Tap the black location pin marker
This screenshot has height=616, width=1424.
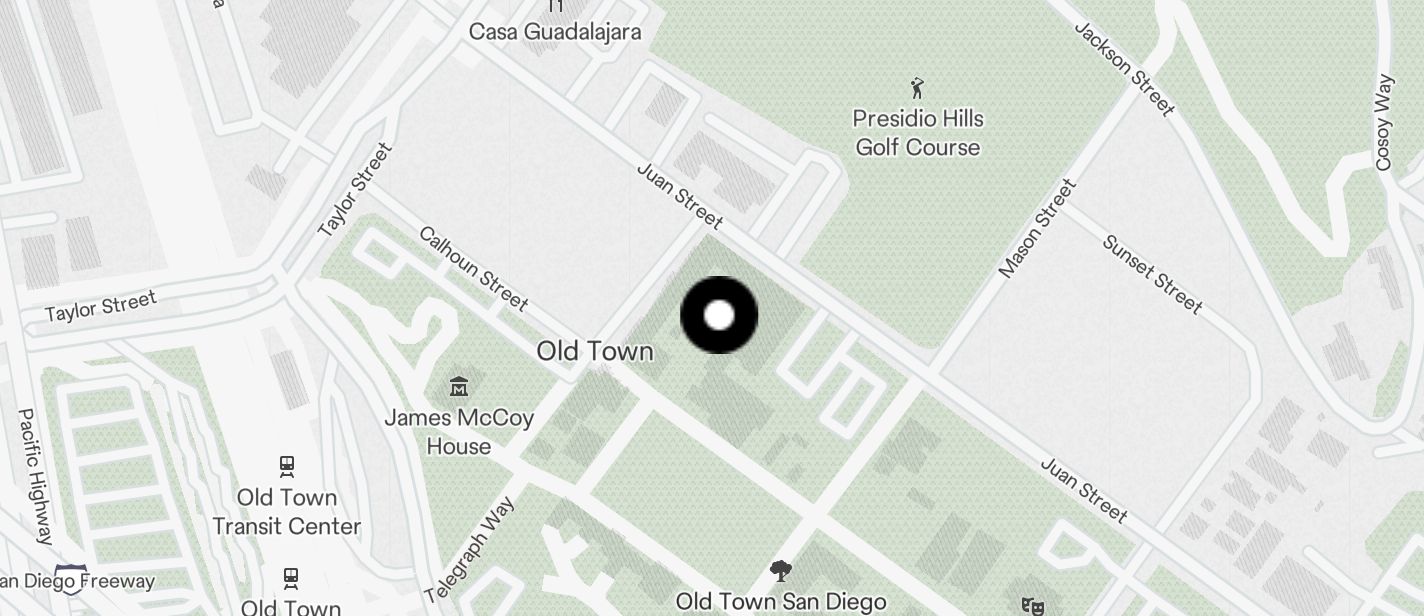pyautogui.click(x=719, y=315)
